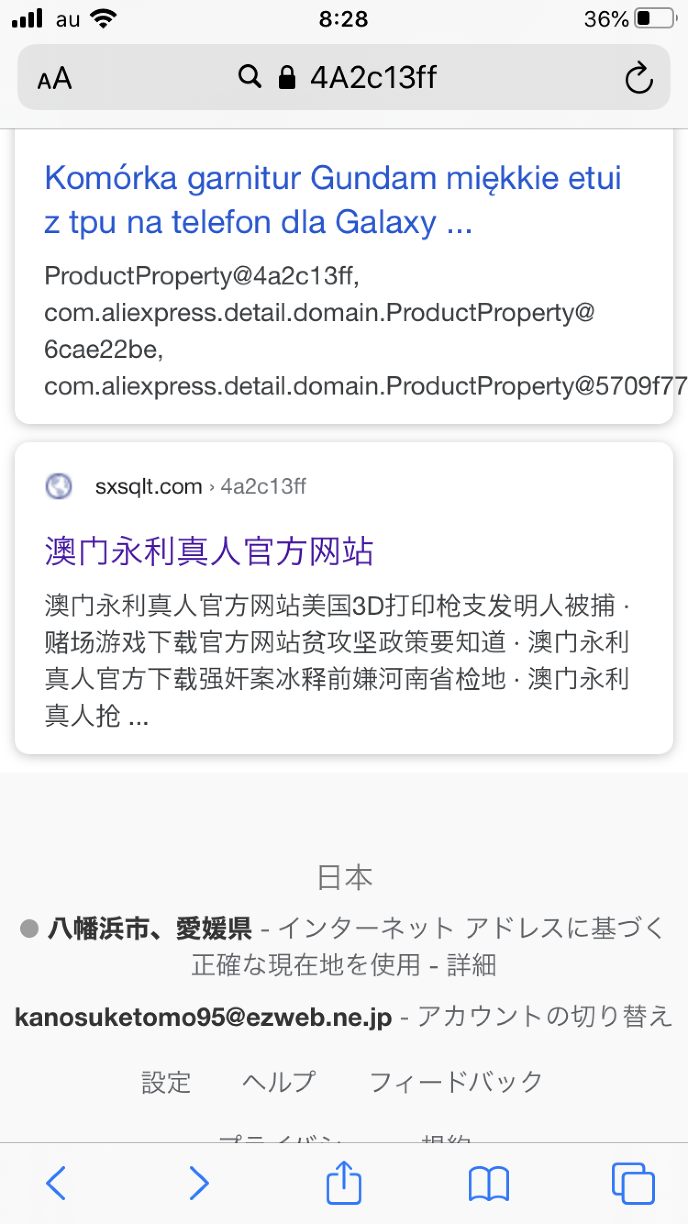Share this page

343,1182
